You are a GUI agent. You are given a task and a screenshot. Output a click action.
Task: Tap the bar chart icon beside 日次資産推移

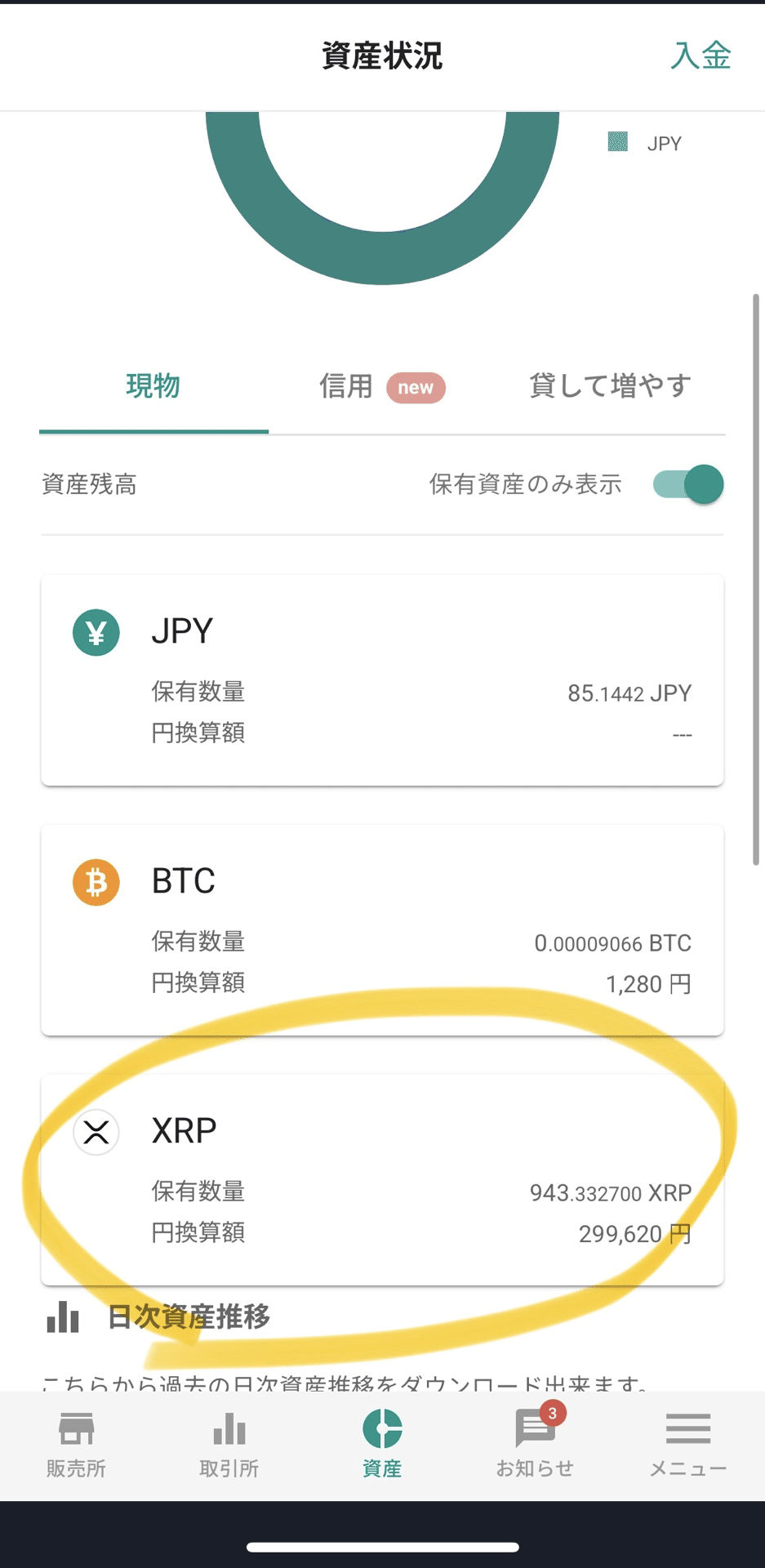coord(62,1316)
